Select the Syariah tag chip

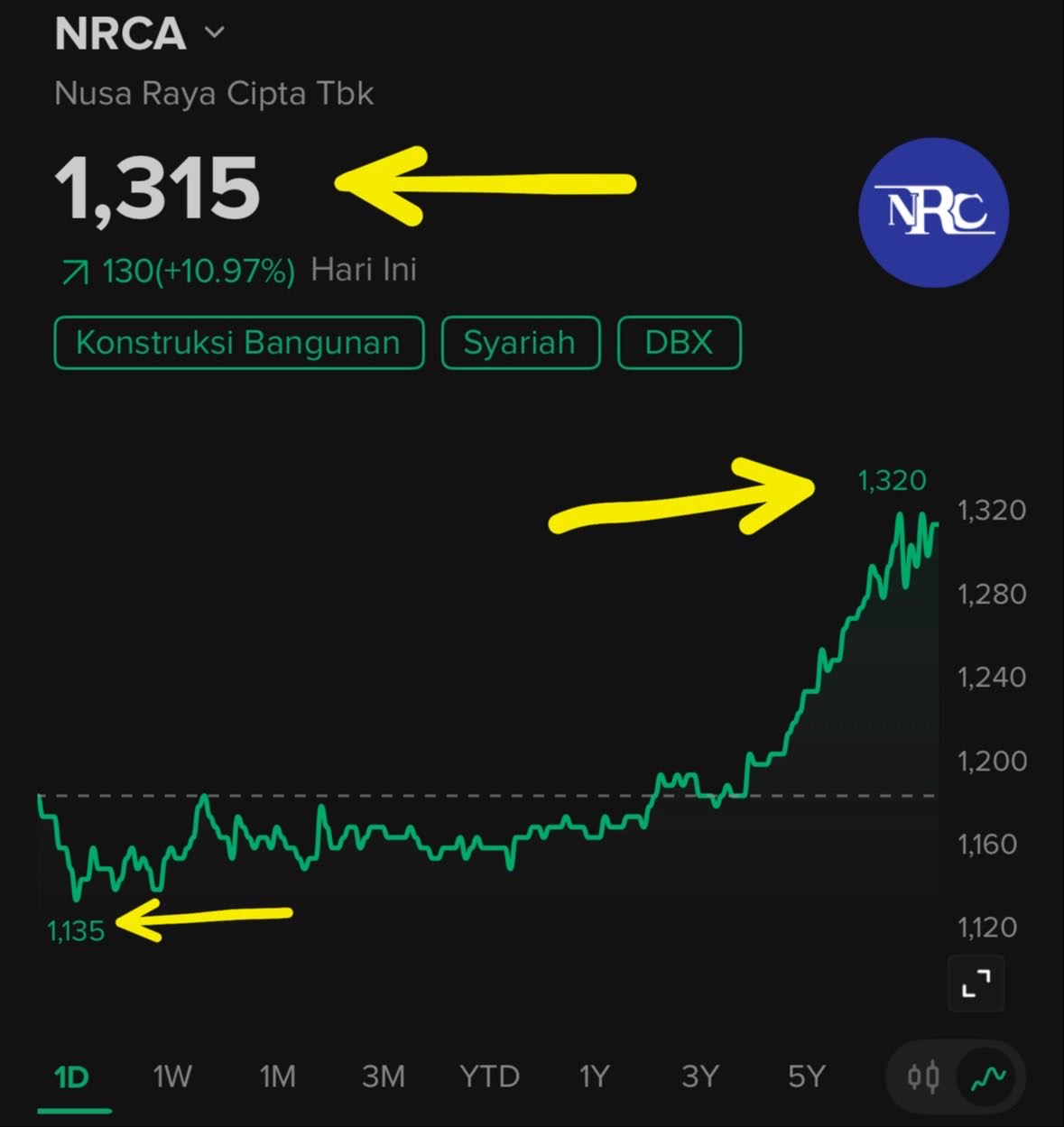click(520, 343)
